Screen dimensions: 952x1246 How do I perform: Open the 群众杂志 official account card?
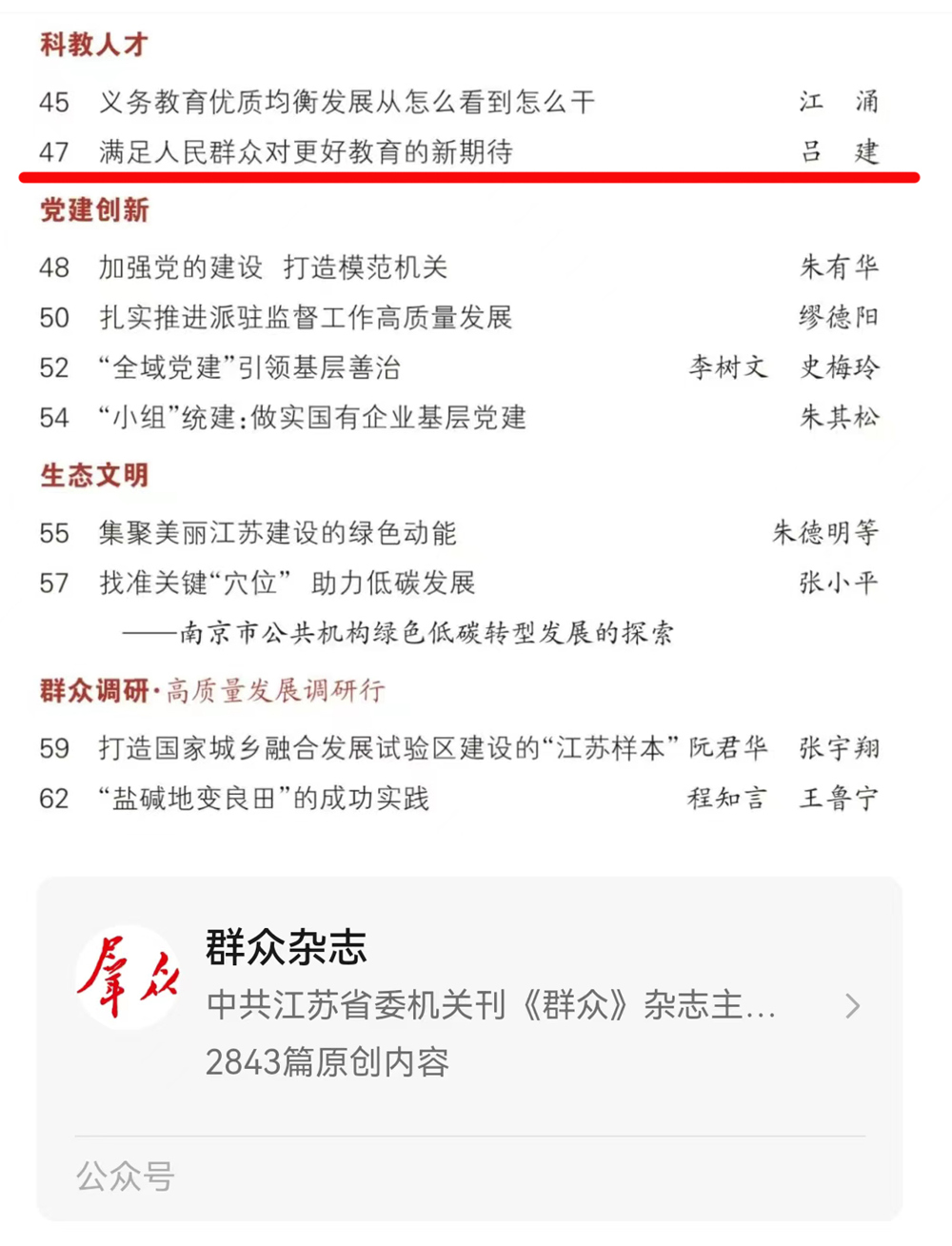tap(468, 1005)
